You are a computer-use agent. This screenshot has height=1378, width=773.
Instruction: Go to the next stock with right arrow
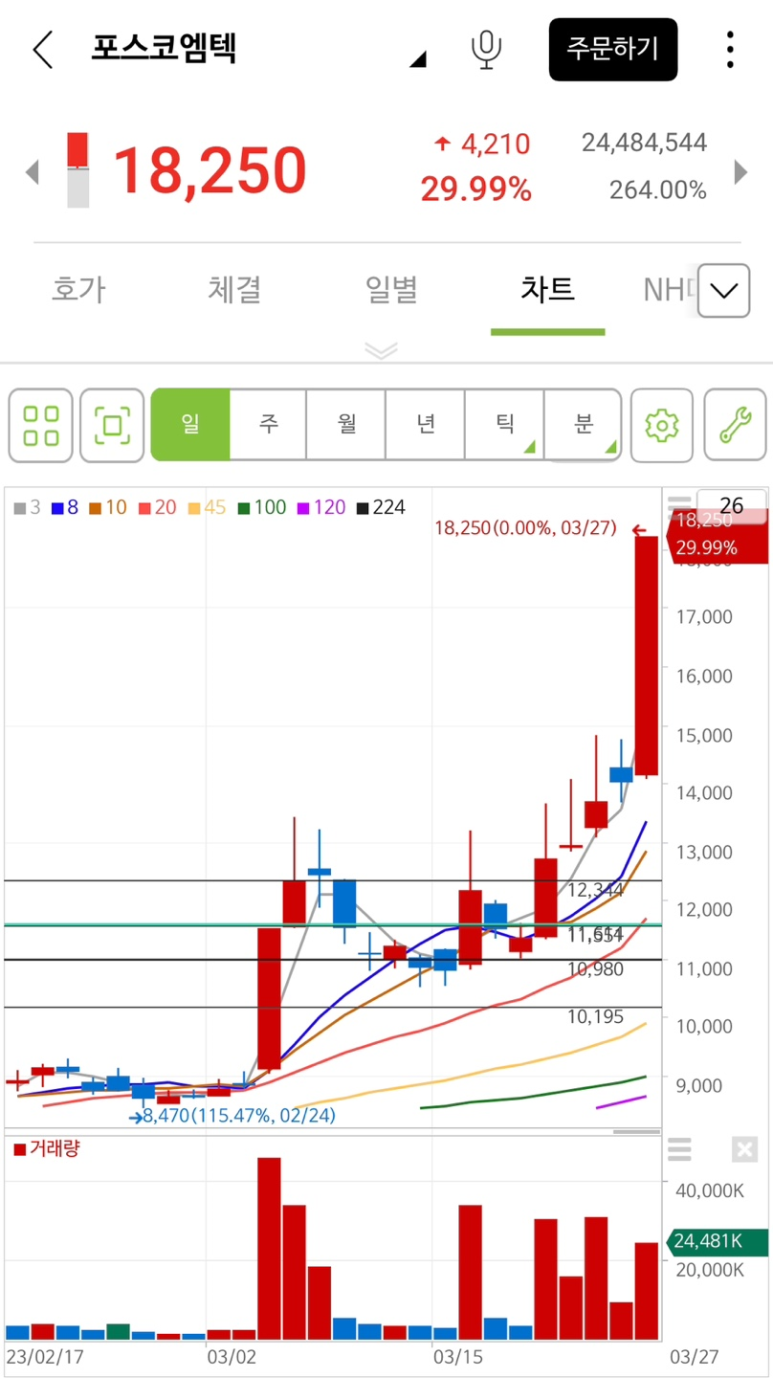coord(741,172)
